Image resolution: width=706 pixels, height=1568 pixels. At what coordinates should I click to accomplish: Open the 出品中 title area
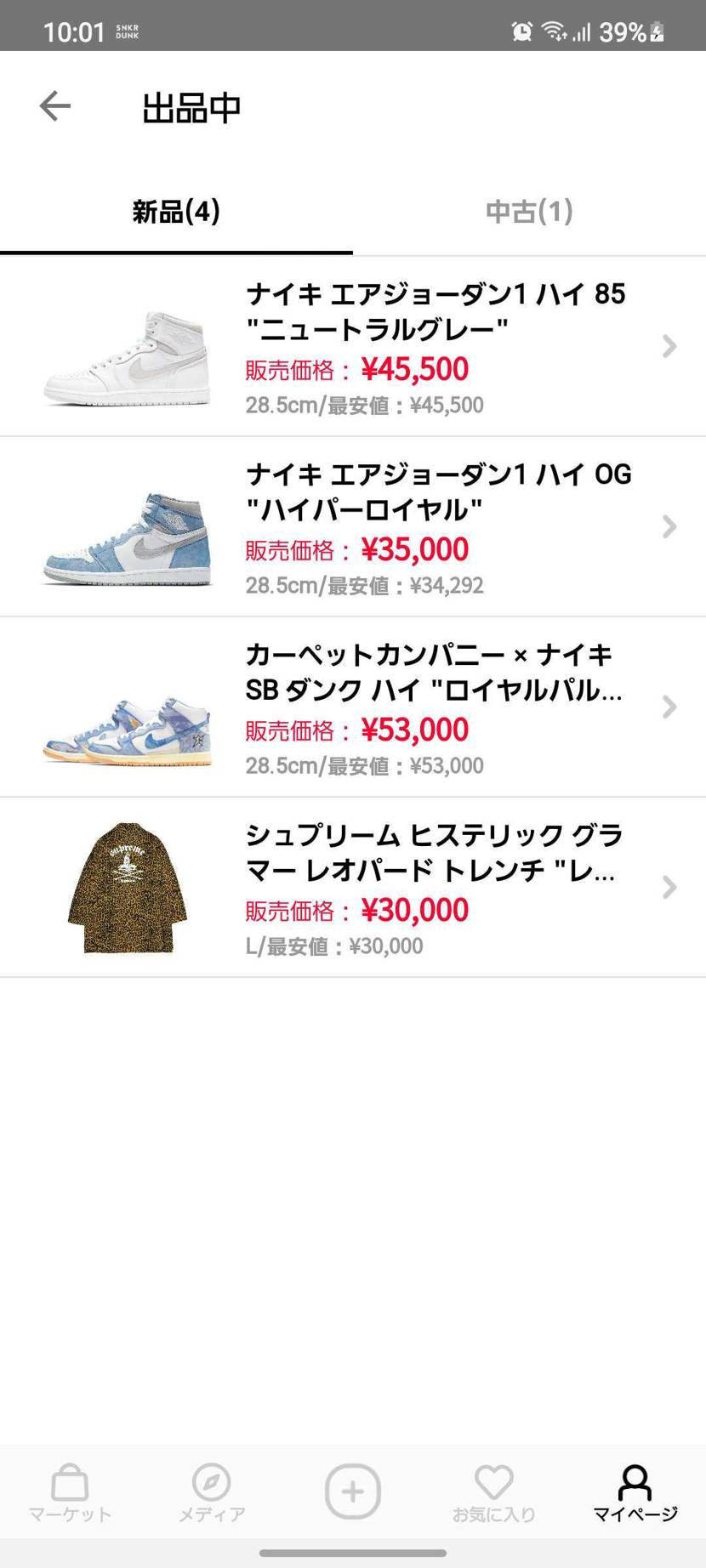(x=191, y=105)
